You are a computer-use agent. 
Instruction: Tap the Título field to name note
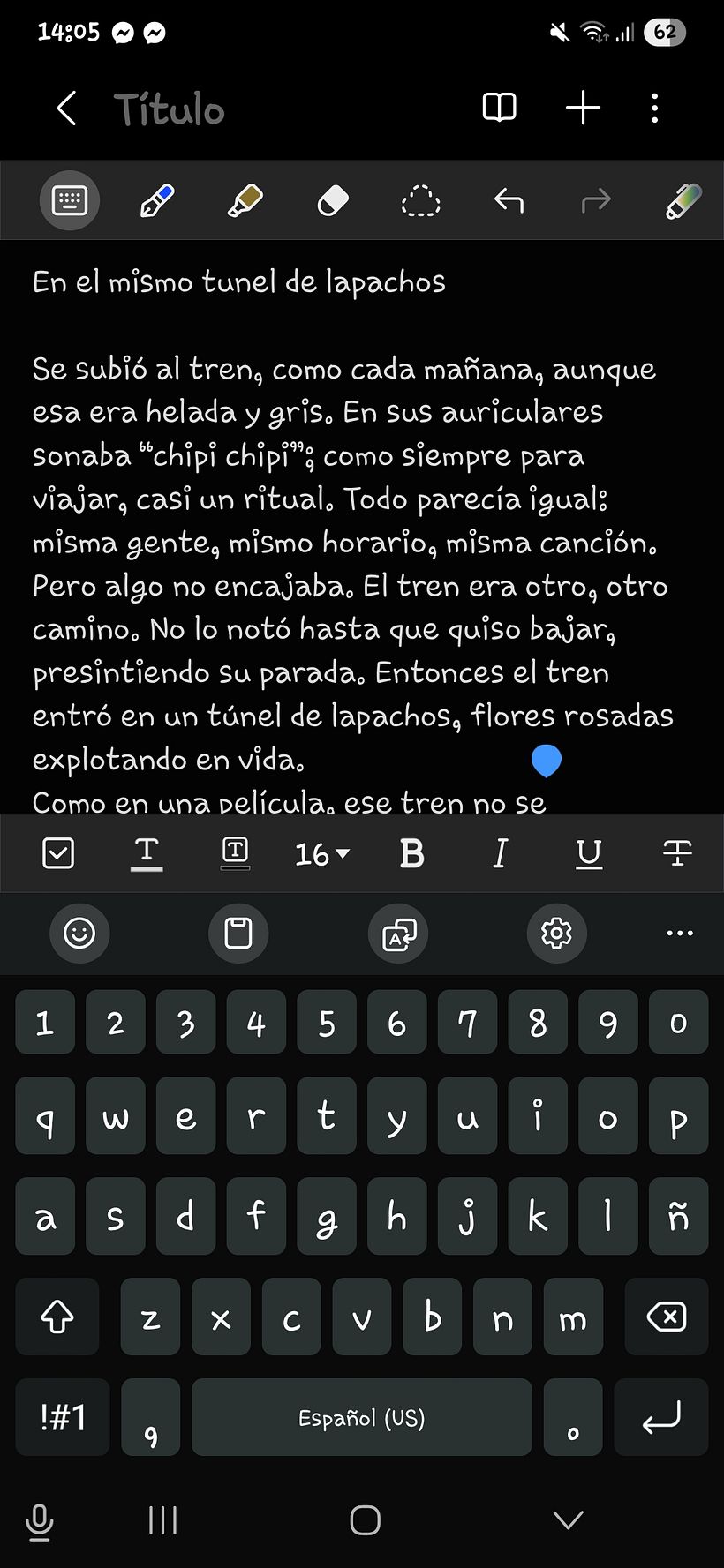point(170,109)
